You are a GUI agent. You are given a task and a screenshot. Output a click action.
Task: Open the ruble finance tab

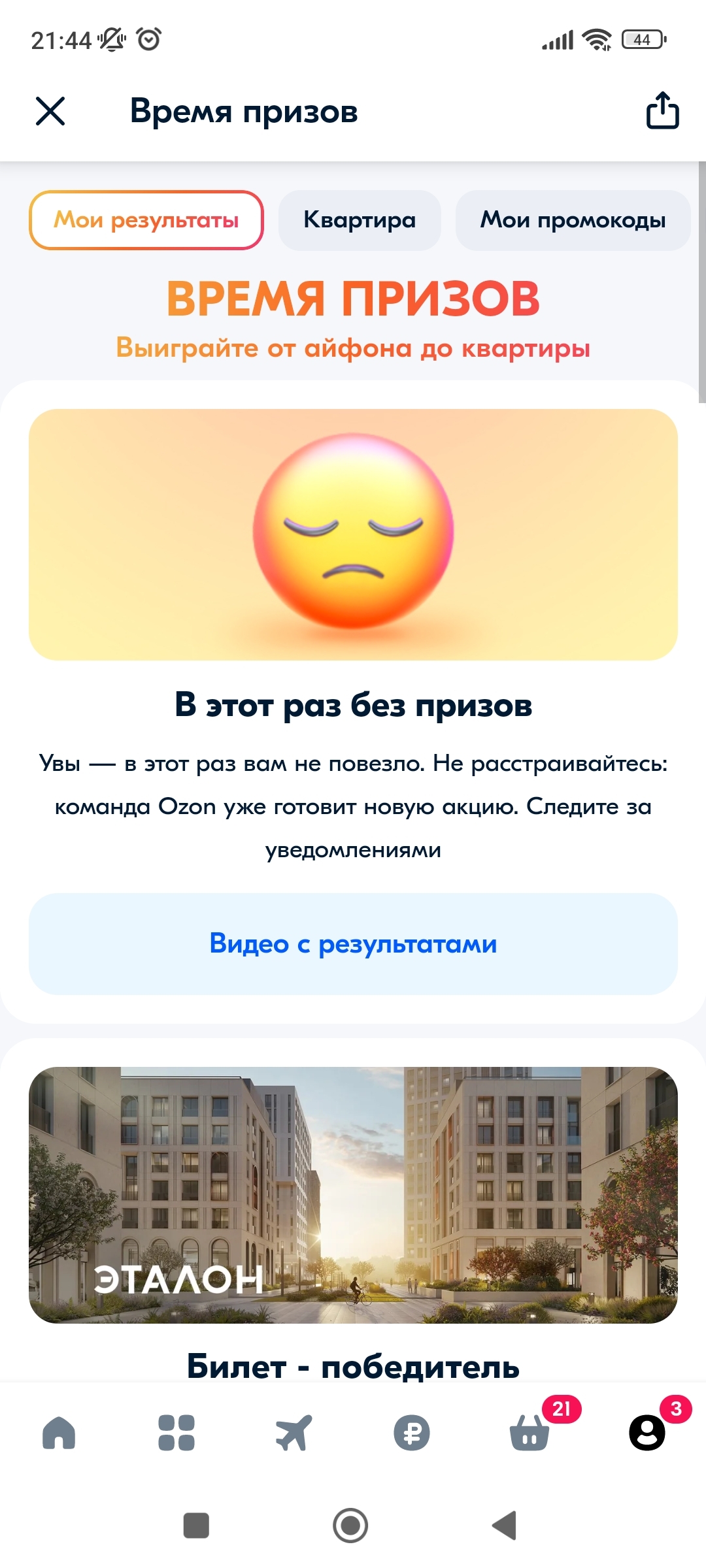412,1433
